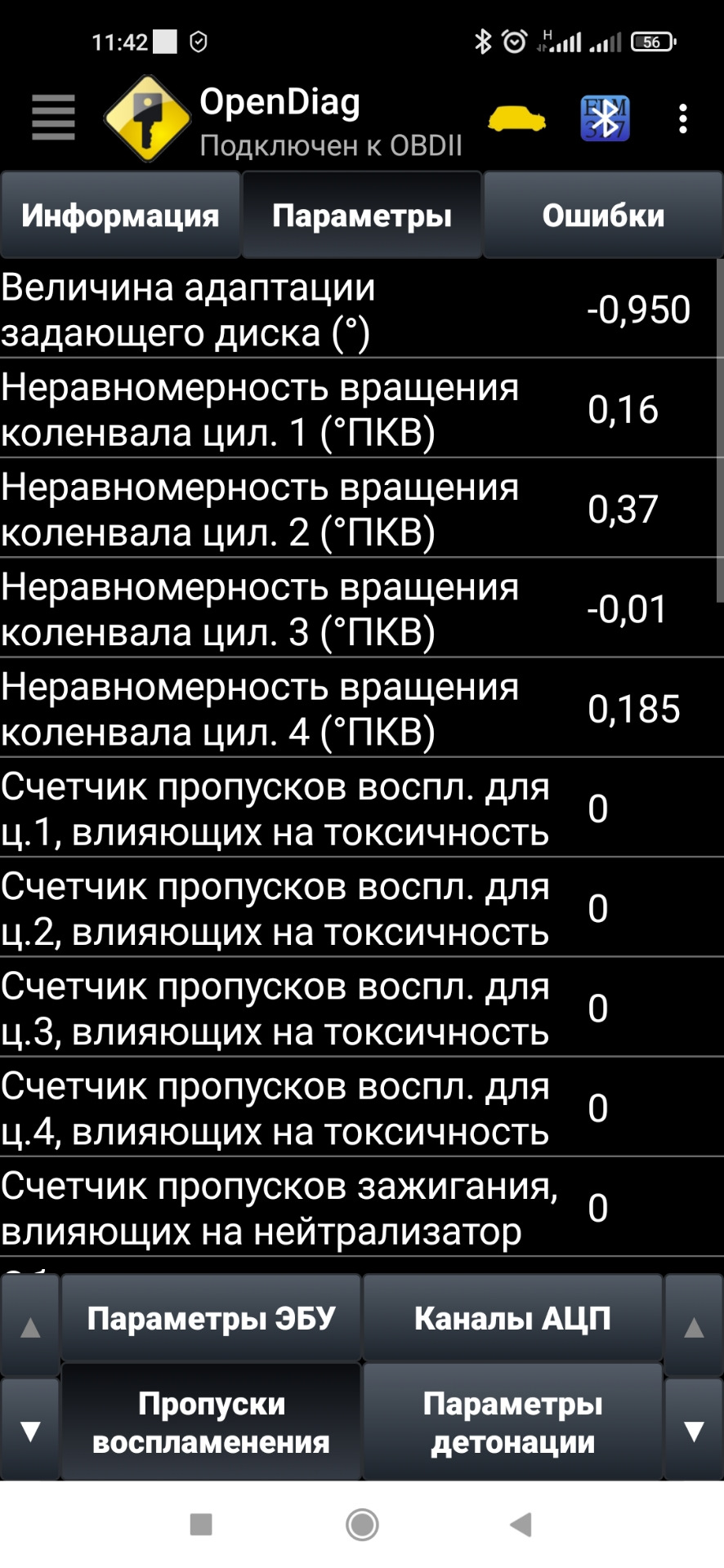Open the ELM327 Bluetooth connection icon

click(x=604, y=119)
